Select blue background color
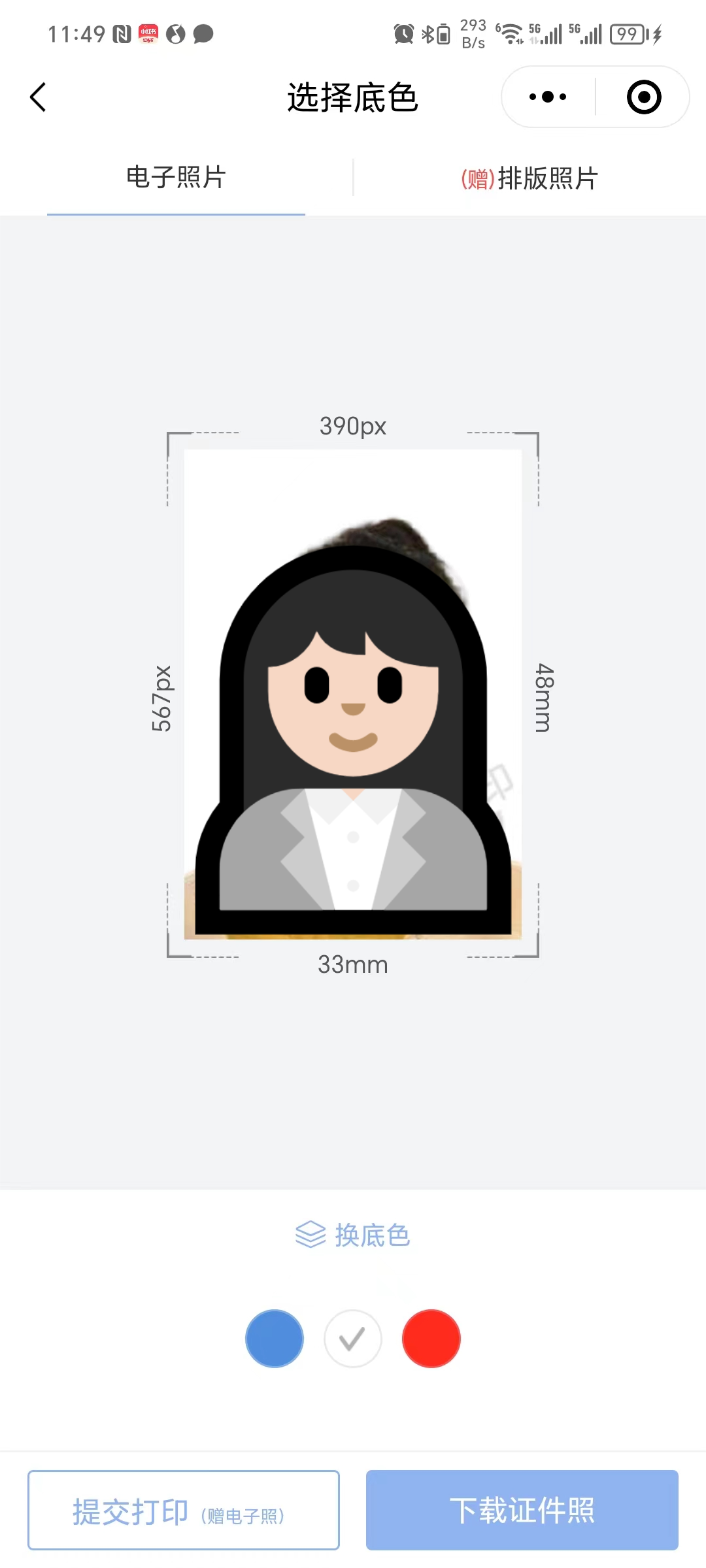The height and width of the screenshot is (1568, 706). click(x=275, y=1339)
